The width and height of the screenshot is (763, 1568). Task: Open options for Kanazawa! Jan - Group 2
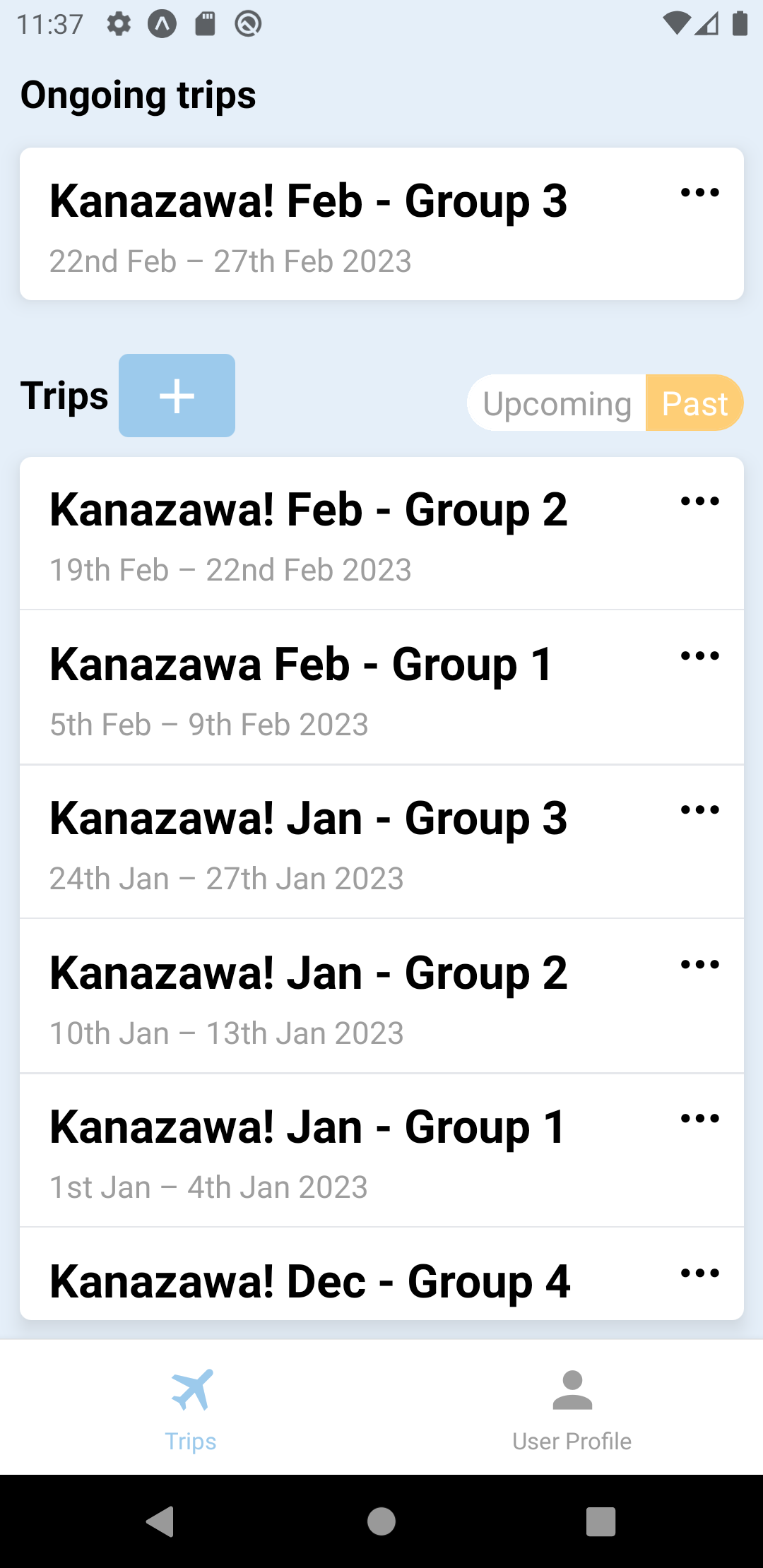point(699,965)
